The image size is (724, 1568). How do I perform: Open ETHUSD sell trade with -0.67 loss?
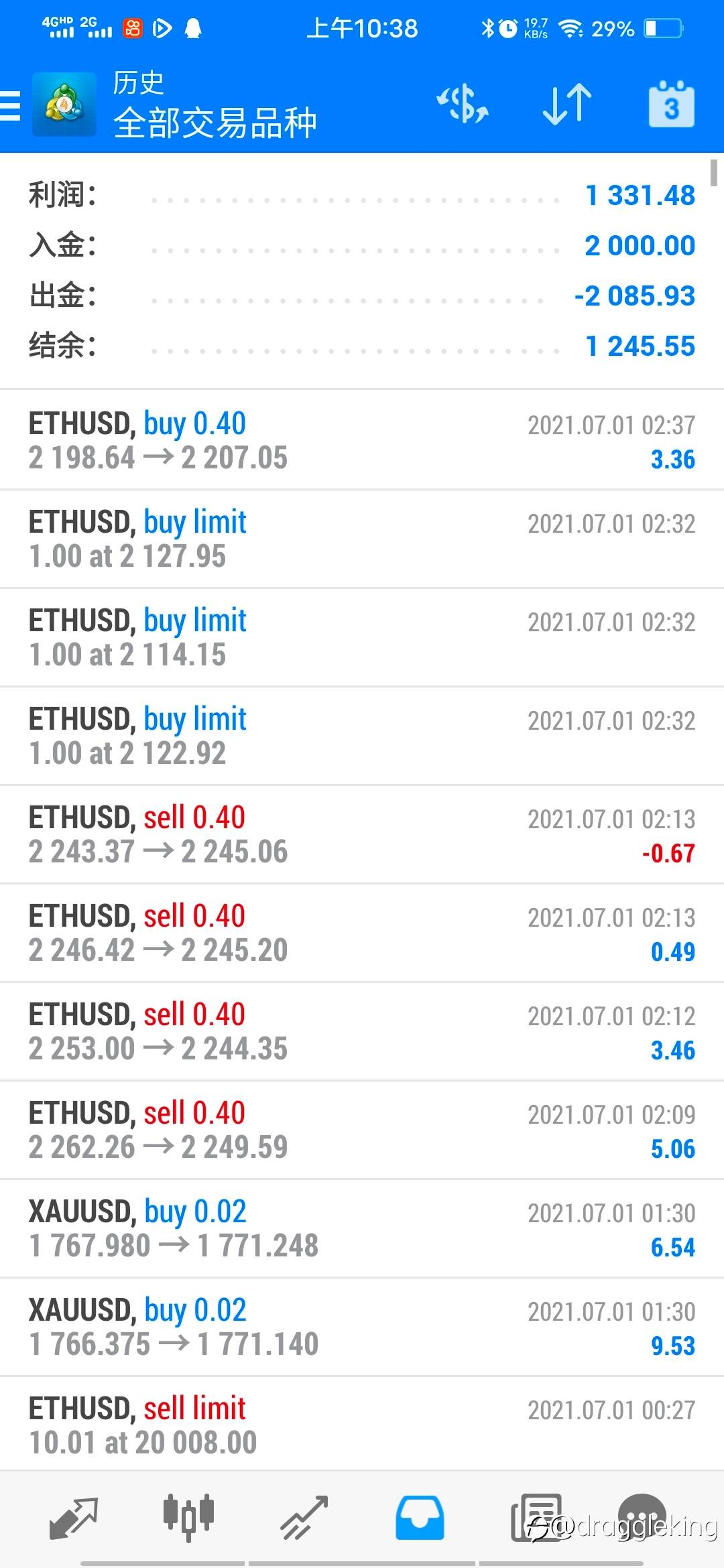362,834
